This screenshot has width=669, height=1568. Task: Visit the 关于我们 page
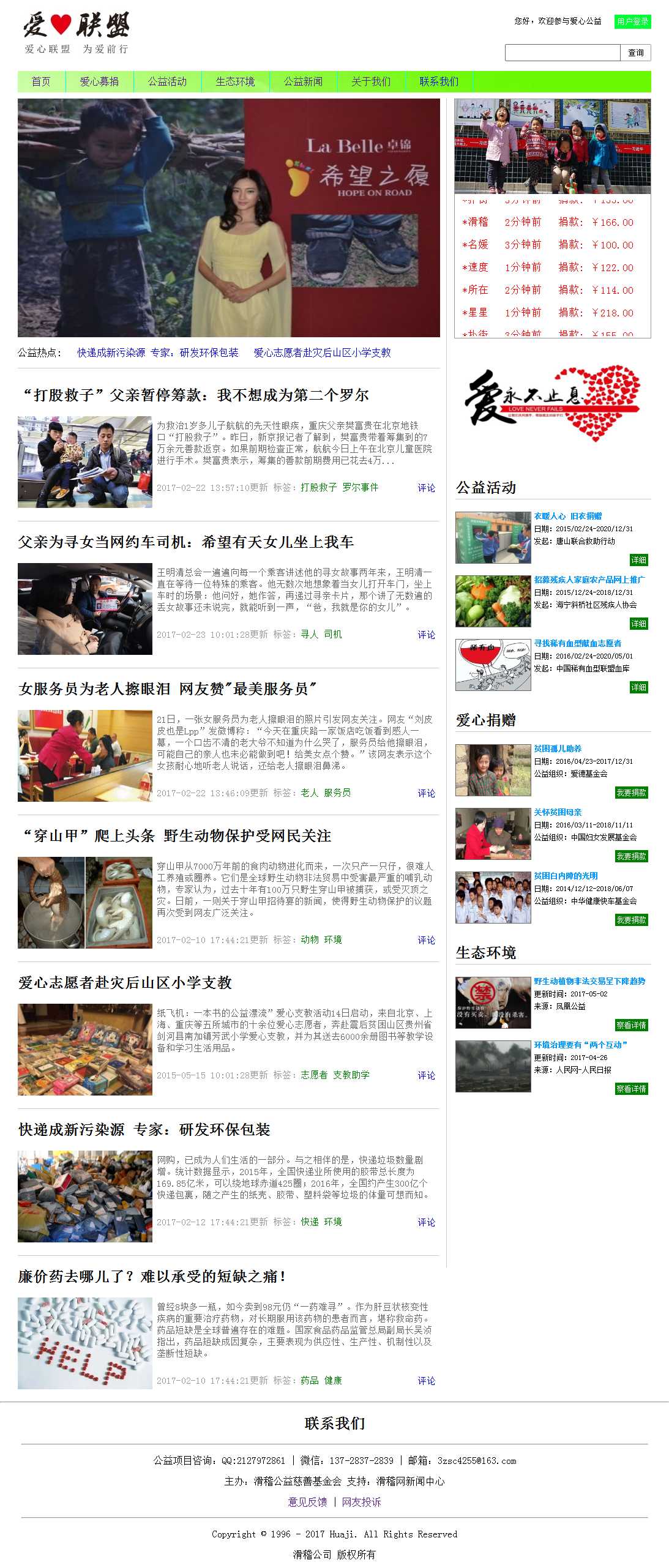[371, 81]
